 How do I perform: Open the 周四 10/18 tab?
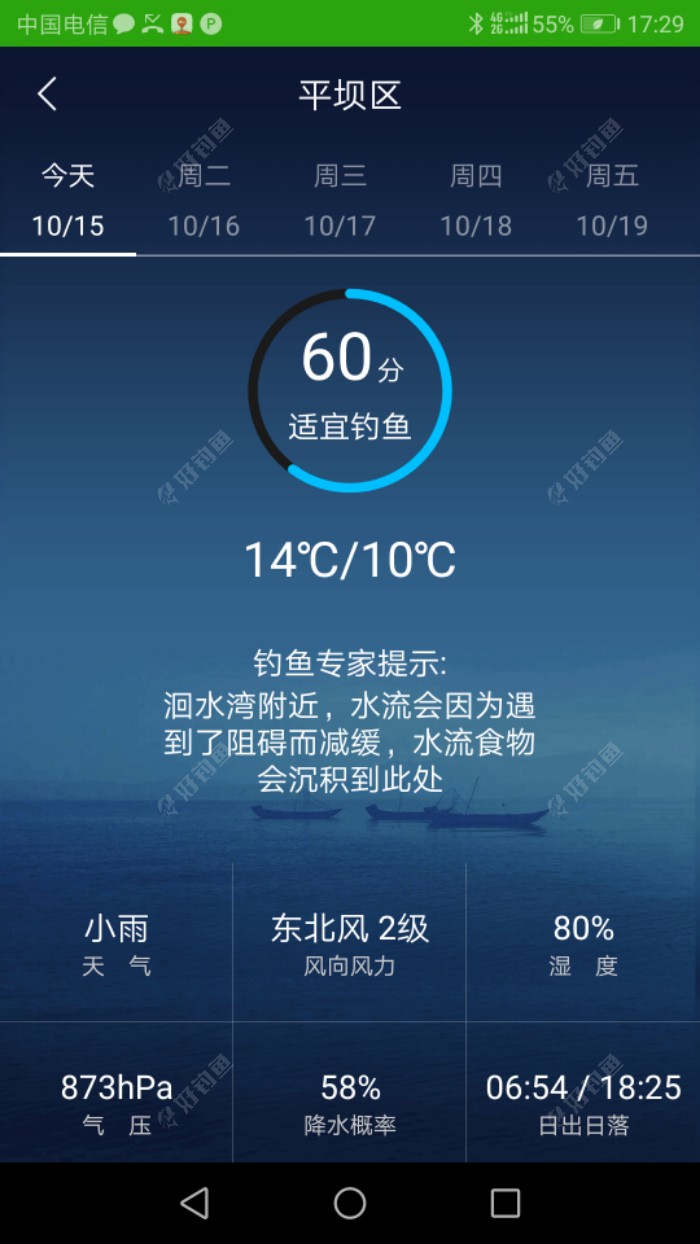coord(476,201)
